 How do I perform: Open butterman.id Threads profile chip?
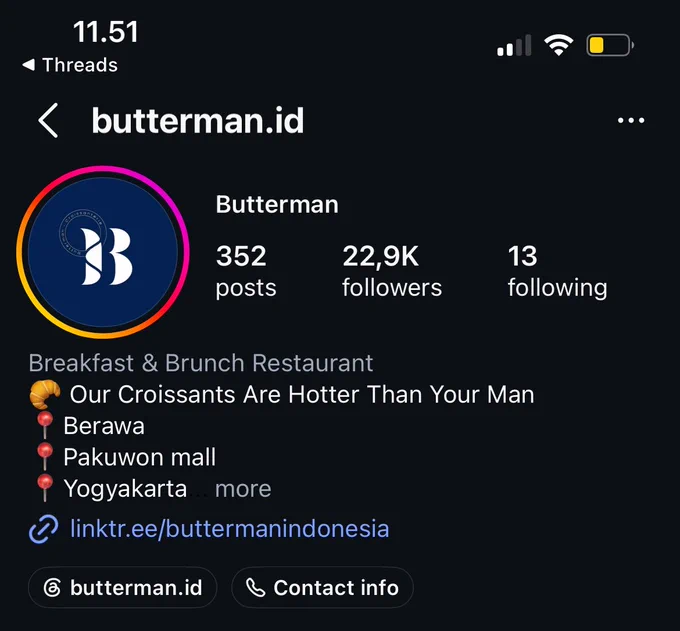(x=122, y=588)
